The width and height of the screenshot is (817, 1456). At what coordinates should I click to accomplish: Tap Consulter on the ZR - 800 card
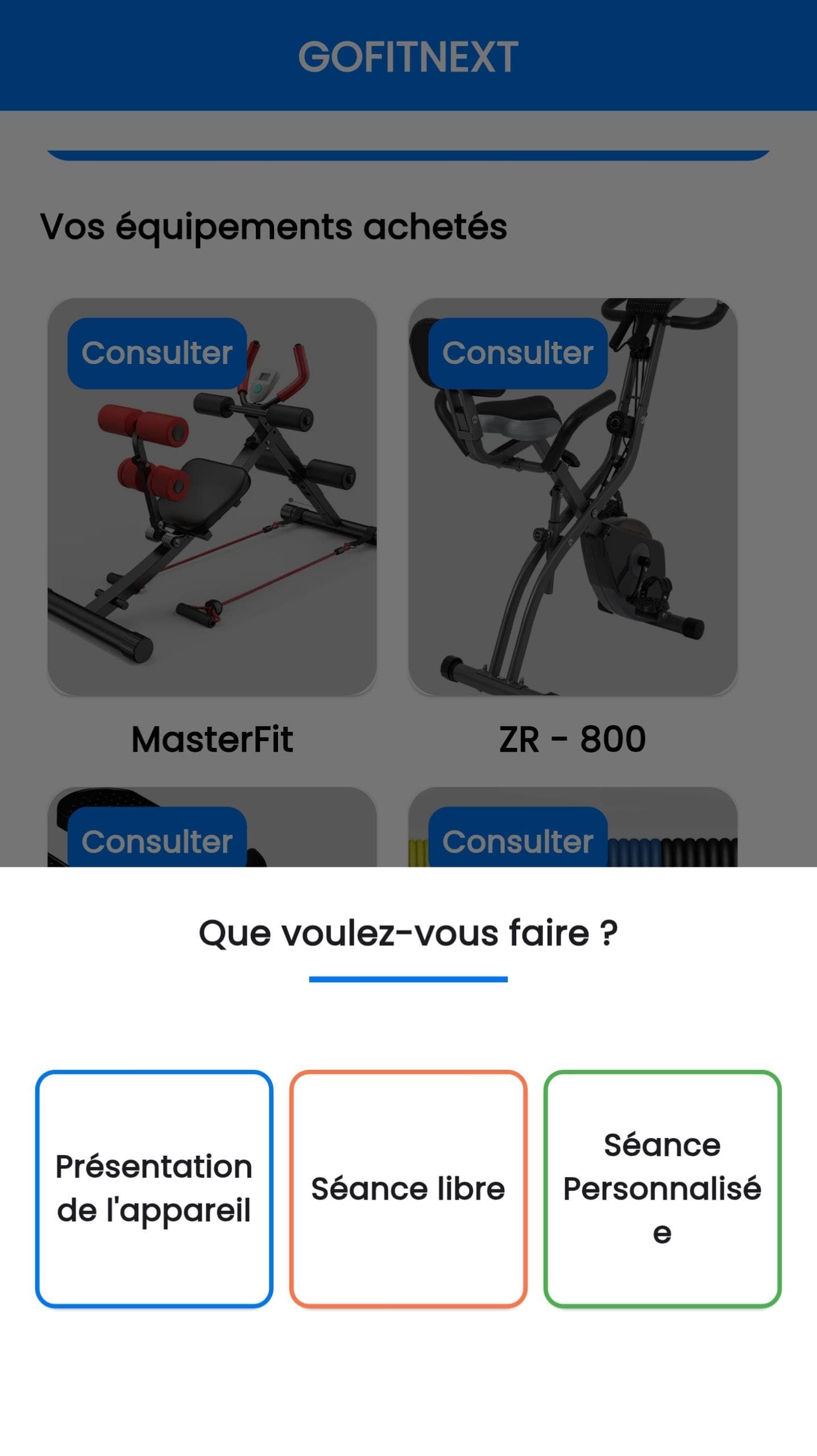click(518, 353)
